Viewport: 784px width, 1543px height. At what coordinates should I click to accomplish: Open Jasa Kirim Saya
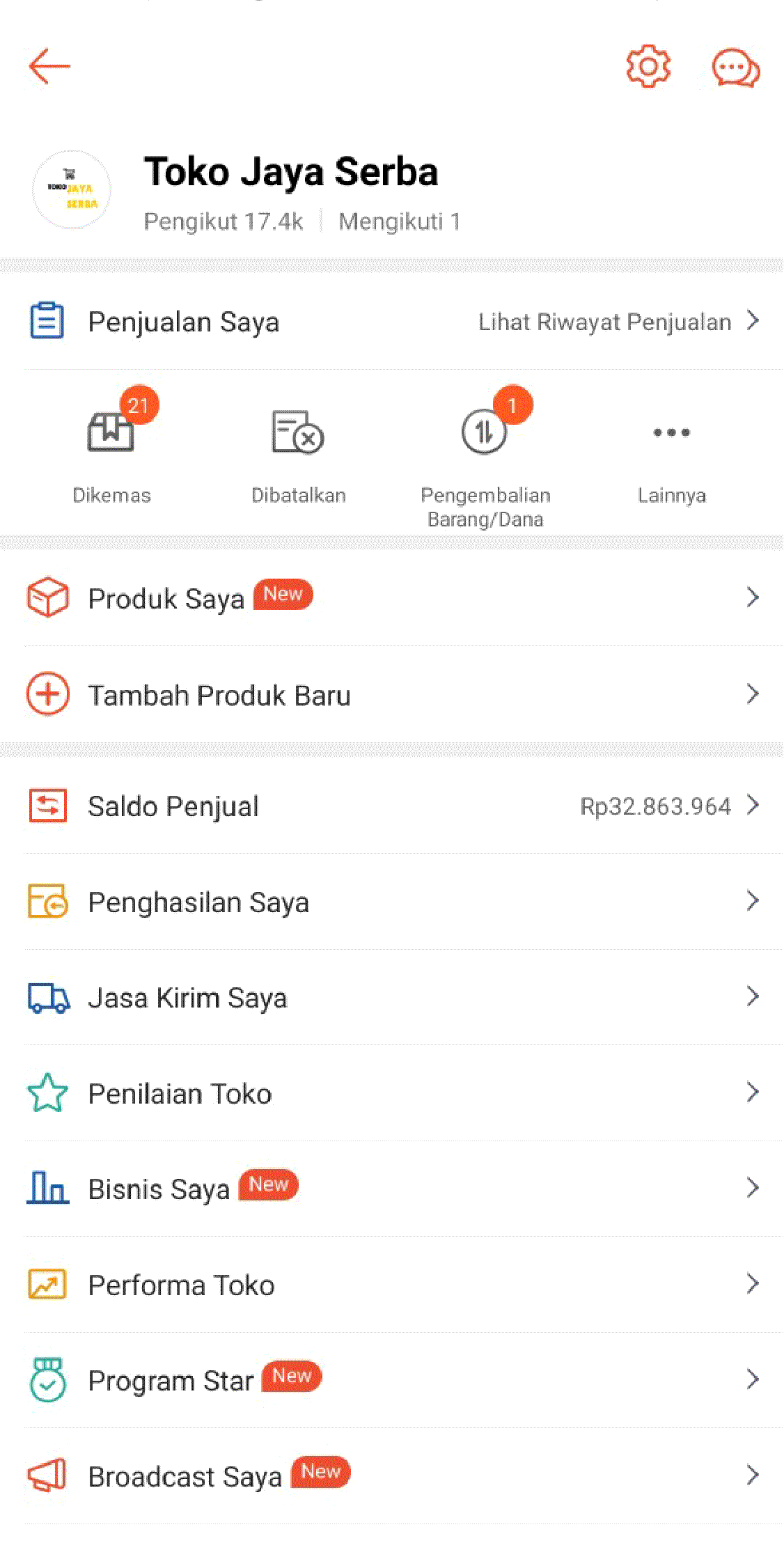[x=392, y=997]
